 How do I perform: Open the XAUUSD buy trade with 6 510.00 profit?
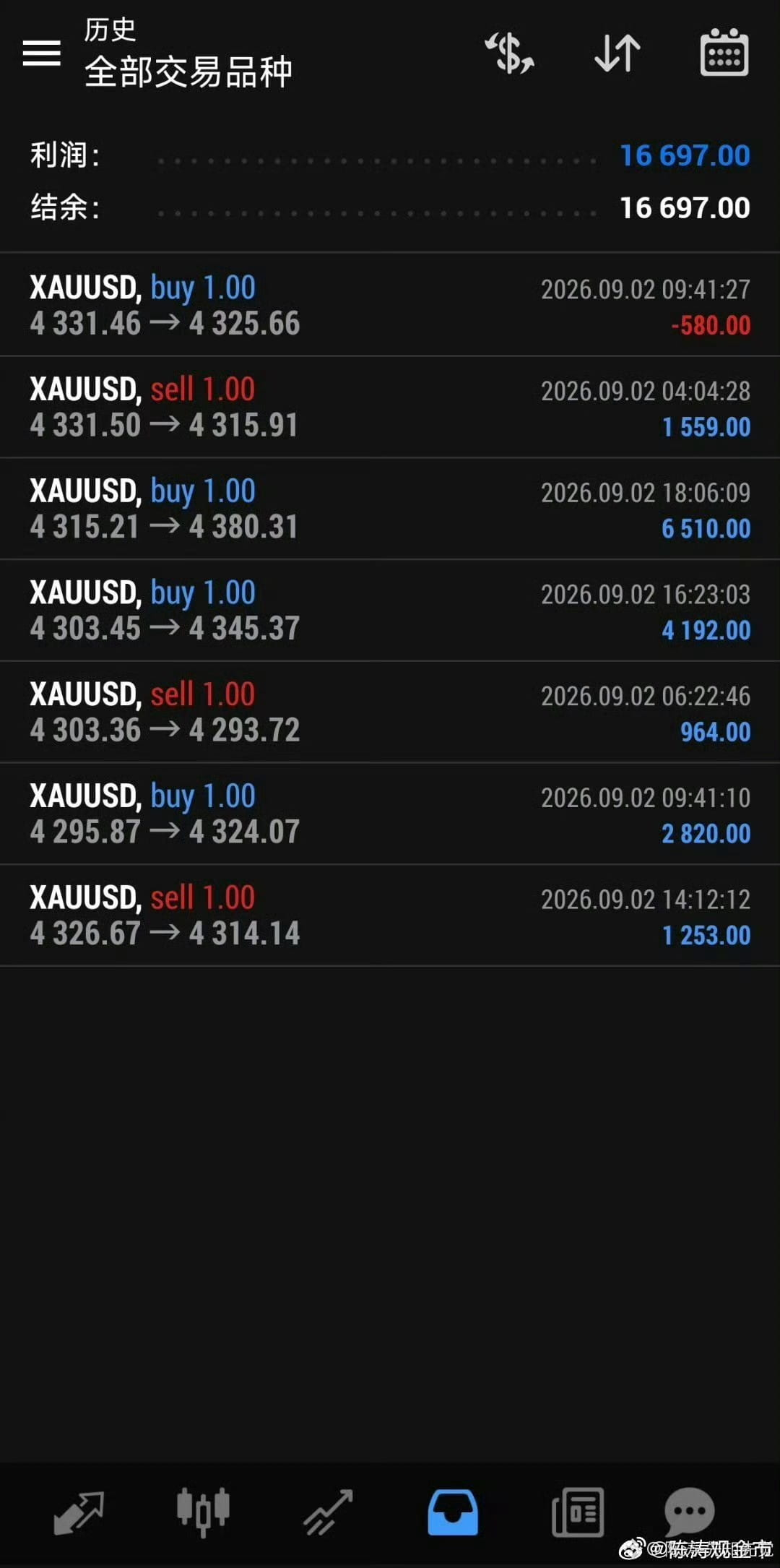pos(390,509)
